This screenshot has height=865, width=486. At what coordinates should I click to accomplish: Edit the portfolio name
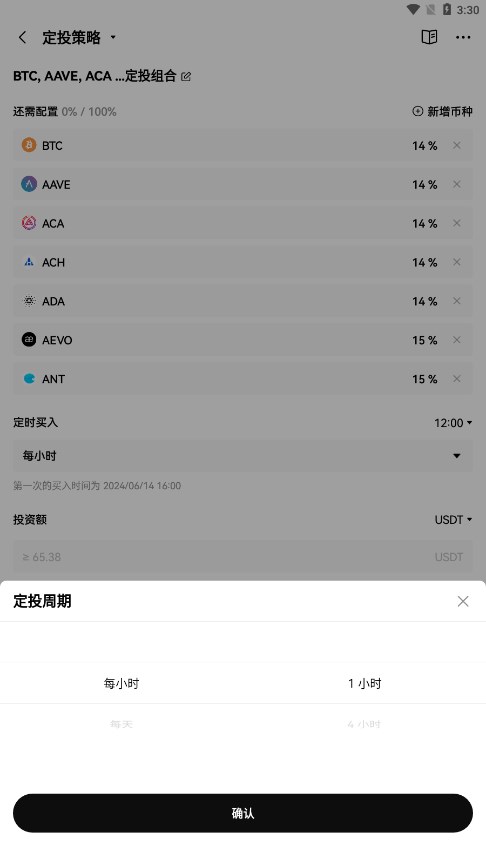coord(186,76)
